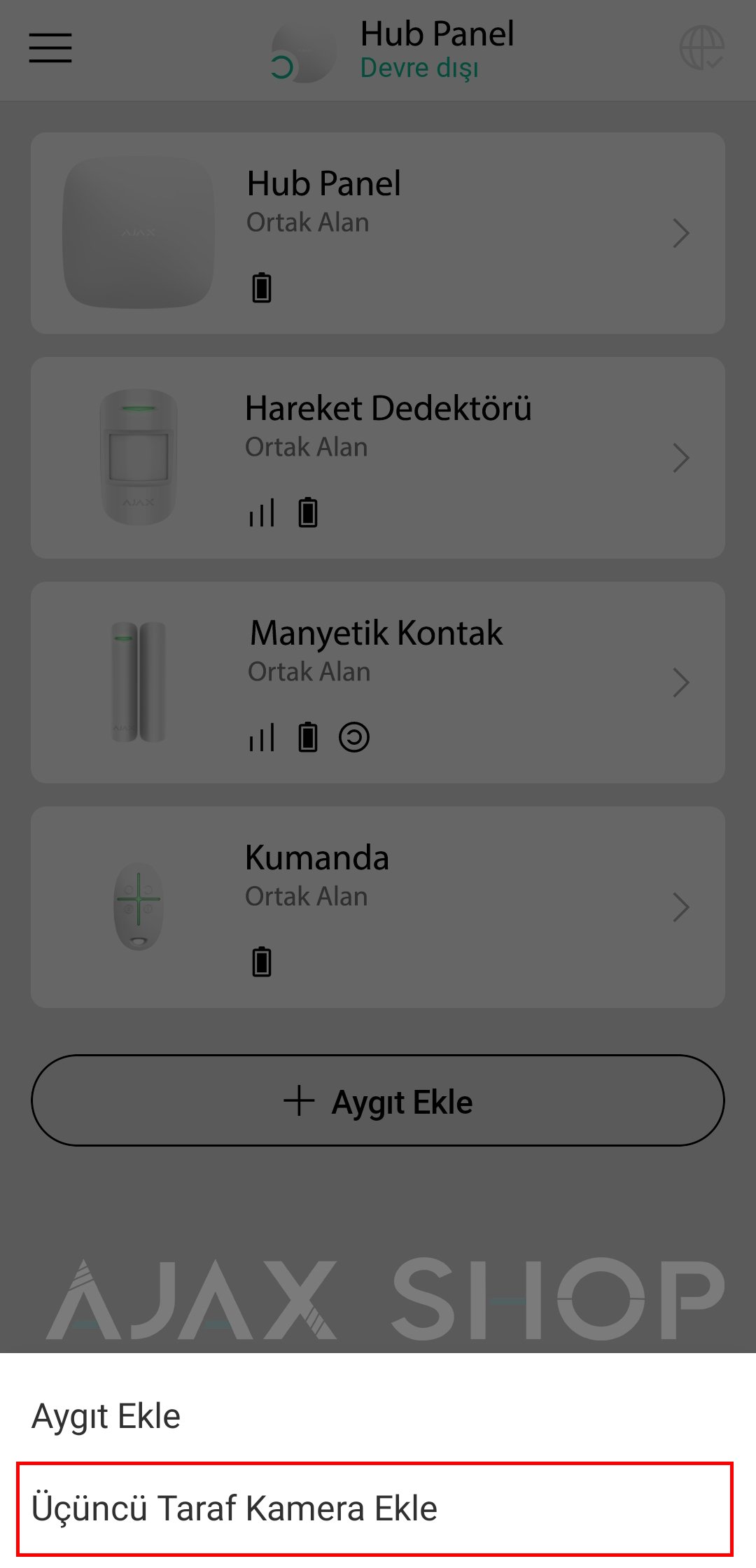Expand the Kumanda device entry
756x1568 pixels.
680,908
